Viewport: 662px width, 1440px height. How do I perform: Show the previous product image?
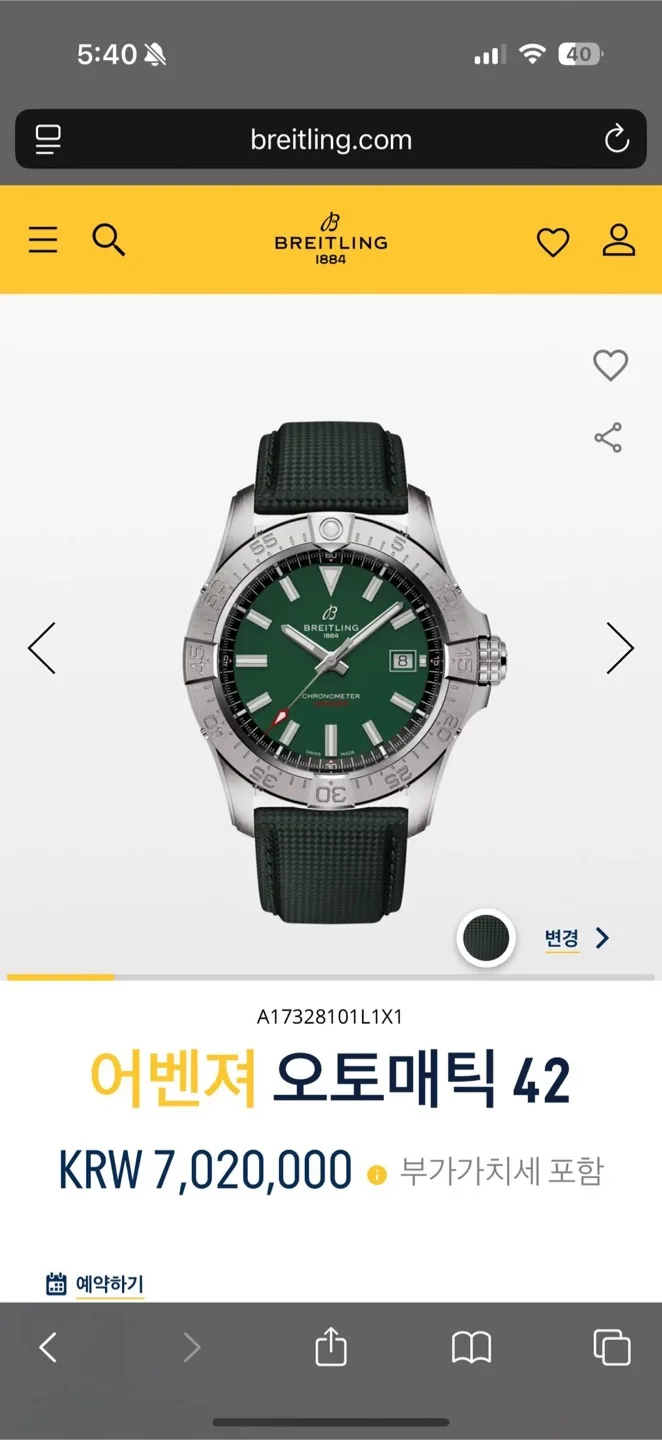click(42, 648)
